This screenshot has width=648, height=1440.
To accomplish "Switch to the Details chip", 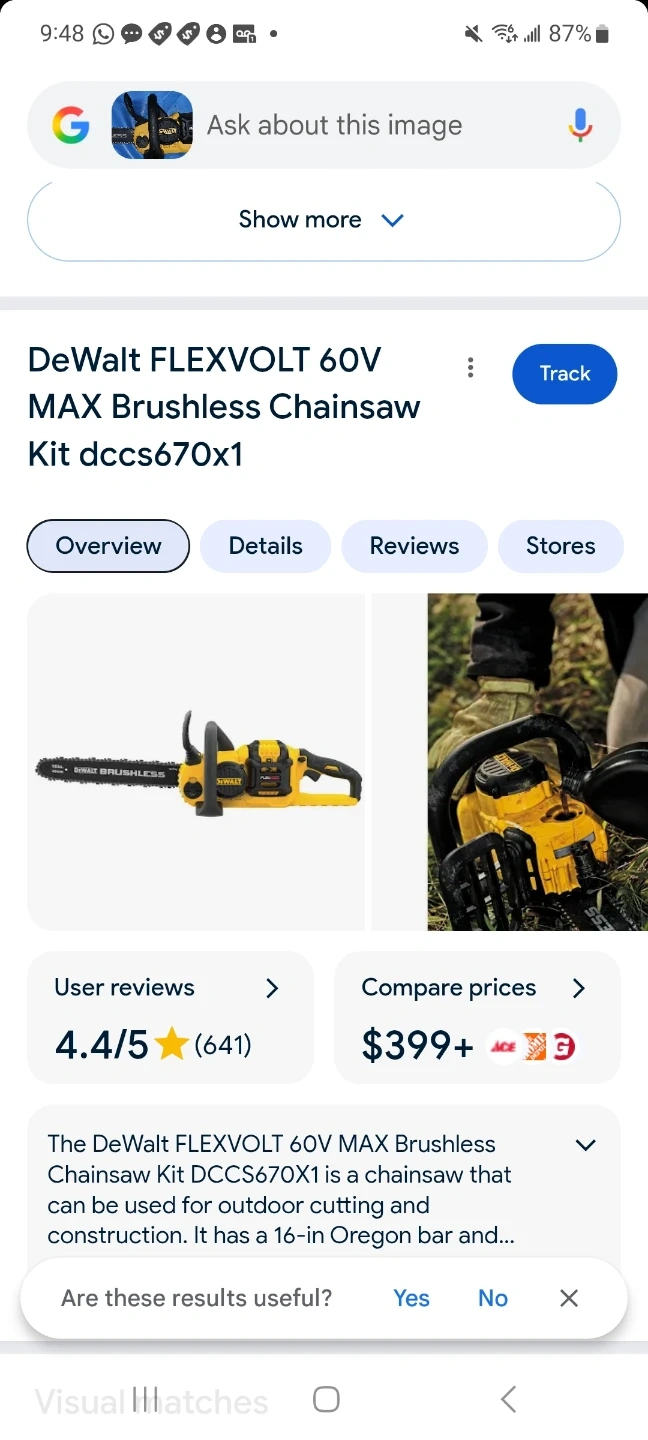I will point(265,546).
